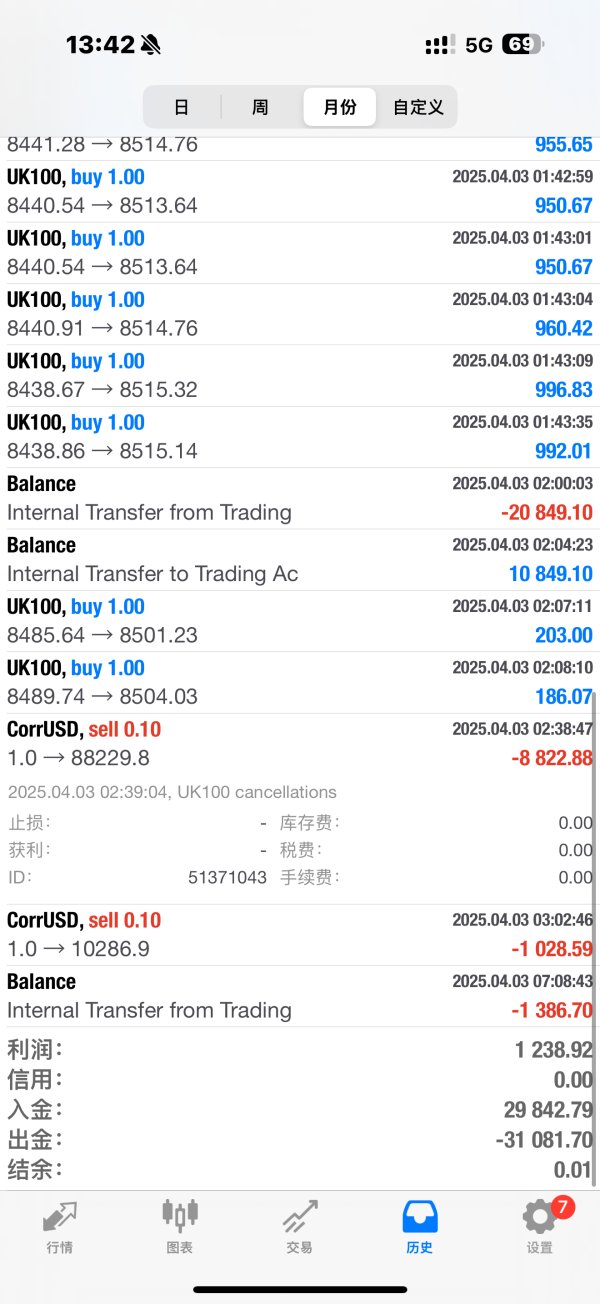Expand the UK100 trade at 01:43:35
Image resolution: width=600 pixels, height=1304 pixels.
300,437
